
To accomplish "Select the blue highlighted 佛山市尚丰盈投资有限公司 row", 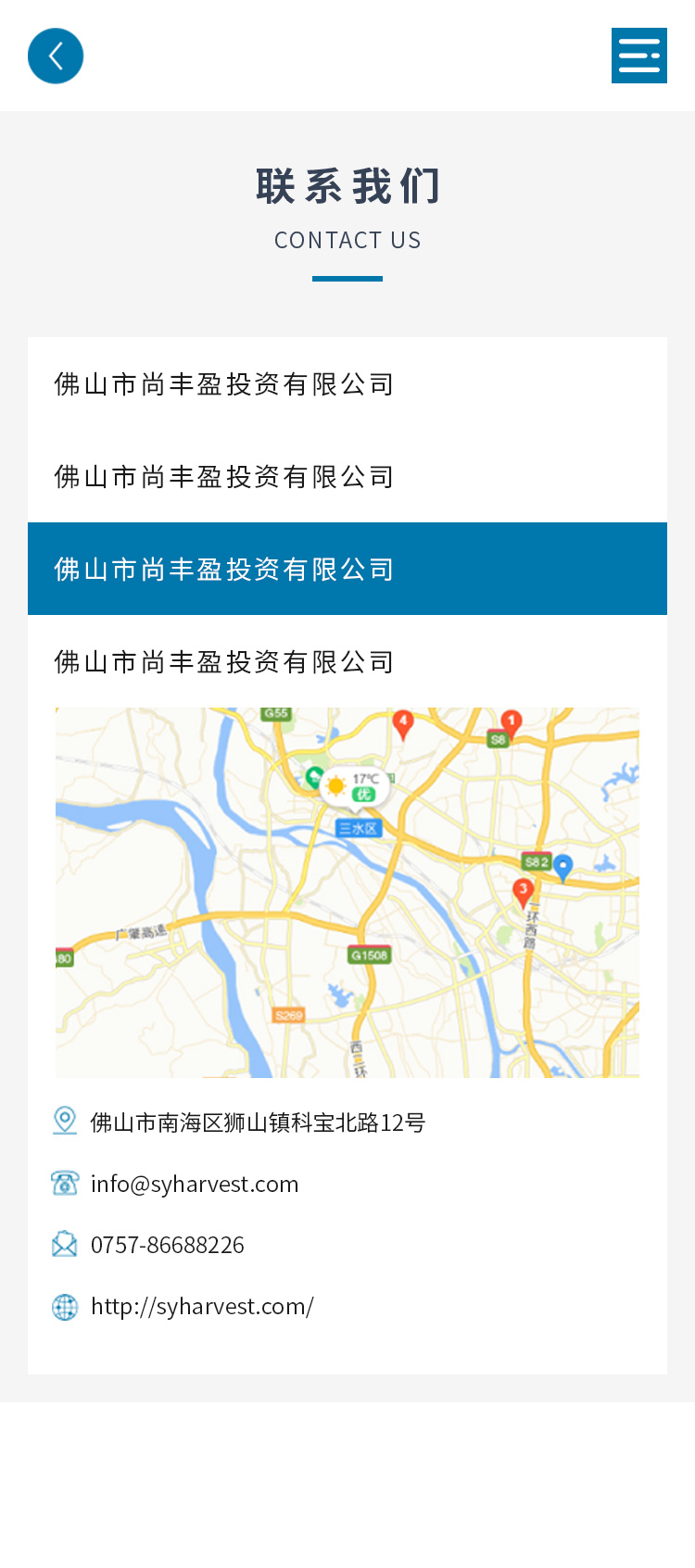I will pyautogui.click(x=347, y=569).
